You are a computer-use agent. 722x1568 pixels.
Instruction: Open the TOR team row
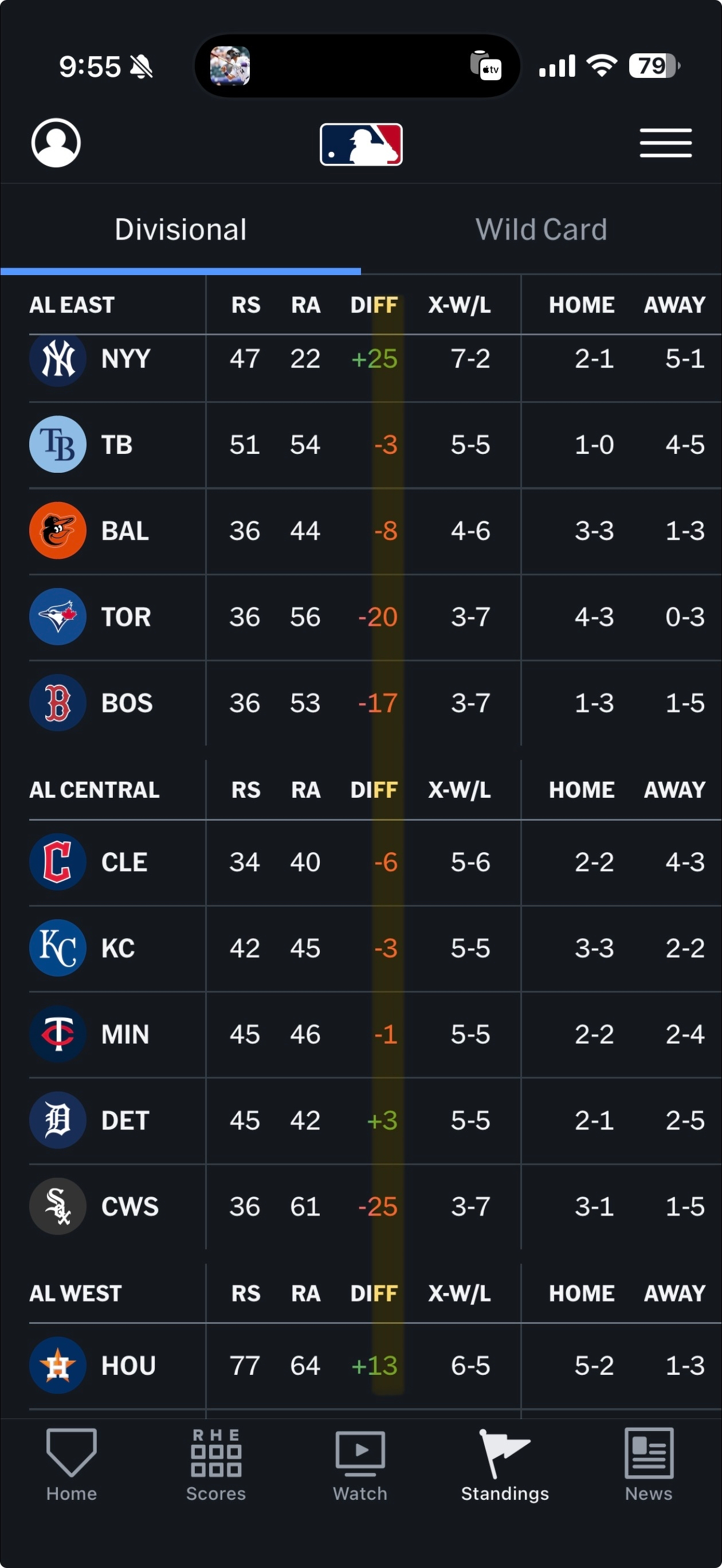pos(125,617)
